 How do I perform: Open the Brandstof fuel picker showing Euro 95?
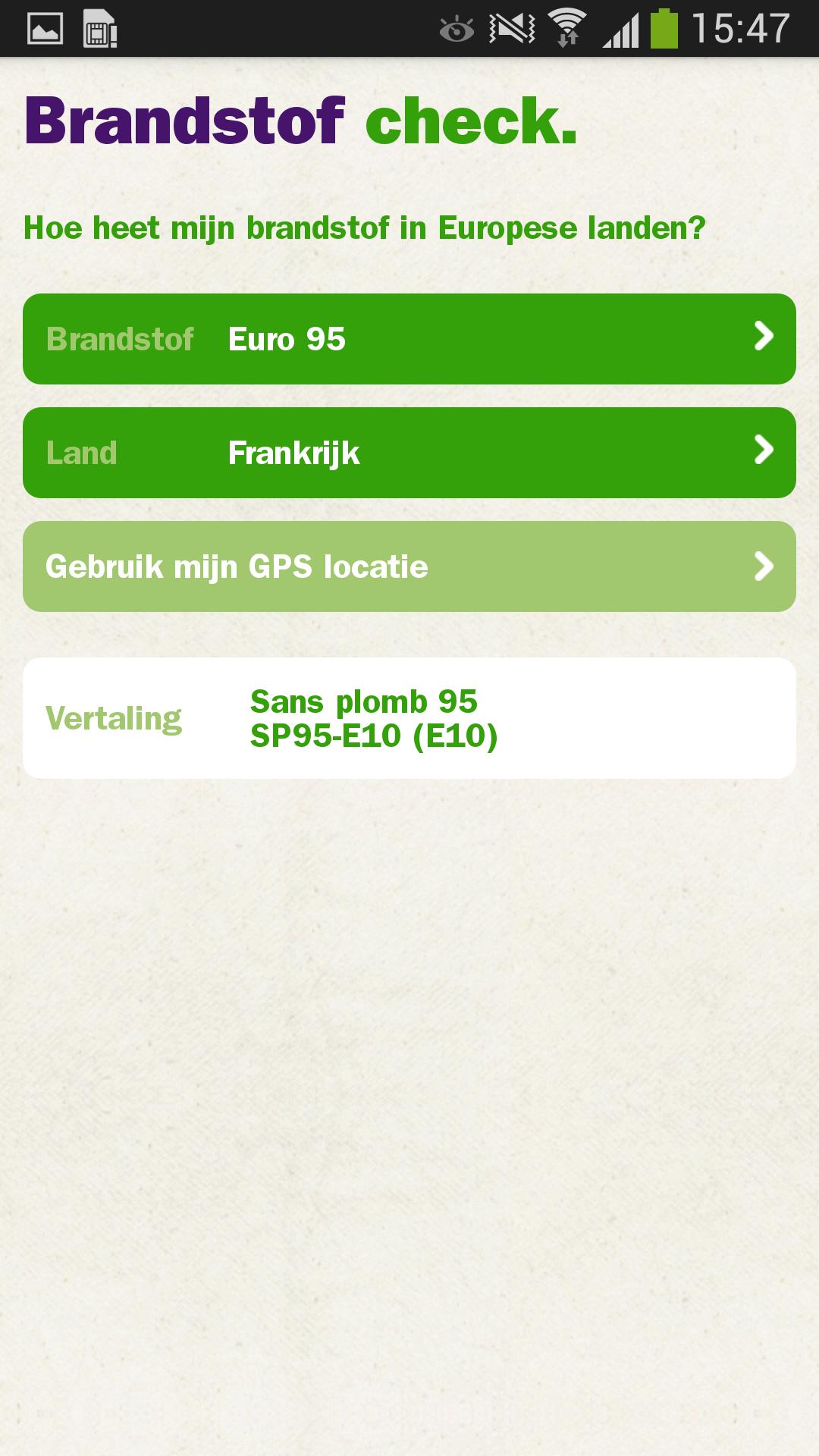click(x=409, y=339)
